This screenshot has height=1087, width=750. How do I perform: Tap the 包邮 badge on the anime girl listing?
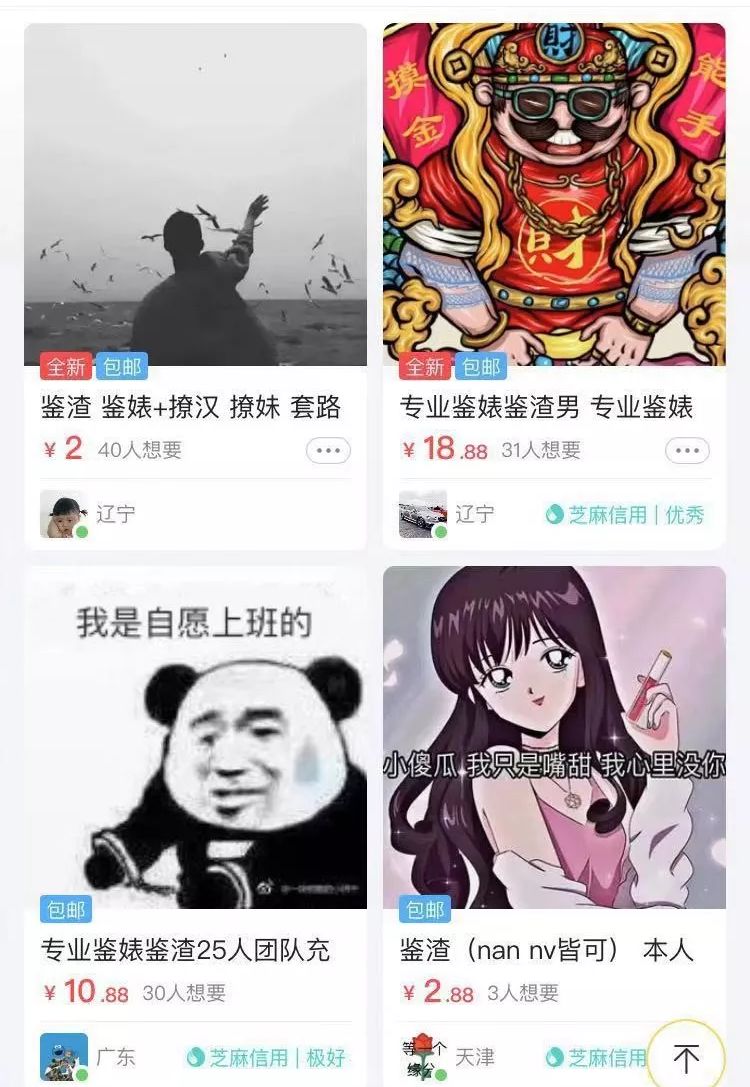pos(425,908)
